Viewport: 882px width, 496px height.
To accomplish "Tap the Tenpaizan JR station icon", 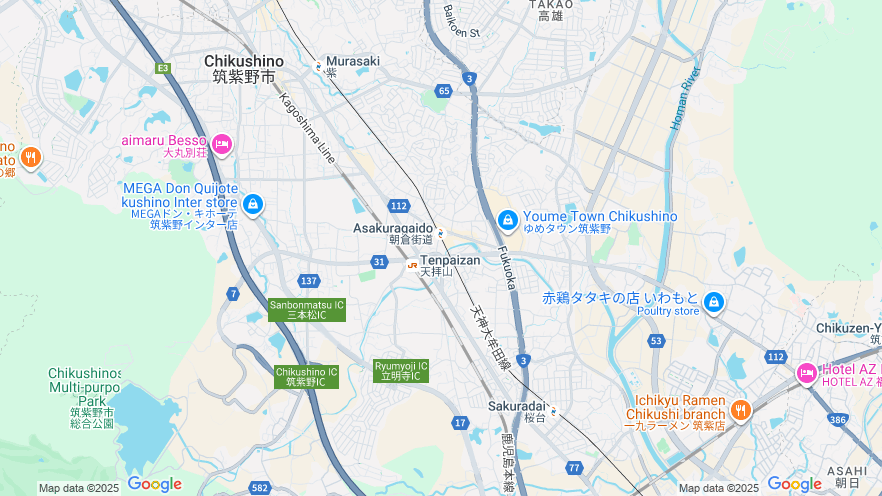I will tap(412, 265).
